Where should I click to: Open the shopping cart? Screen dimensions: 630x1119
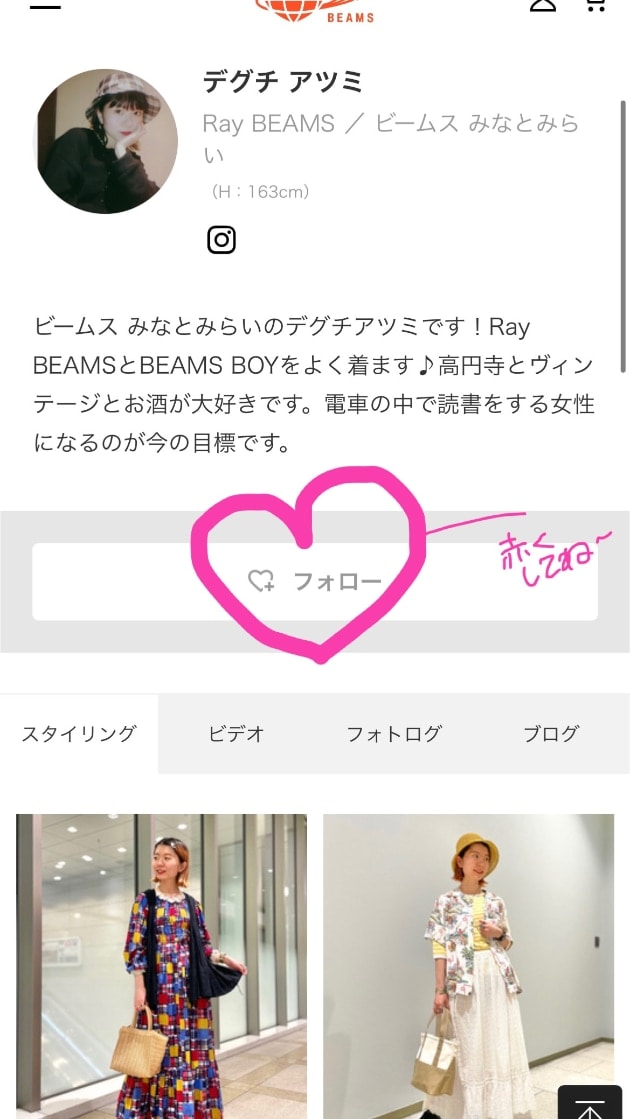(595, 5)
